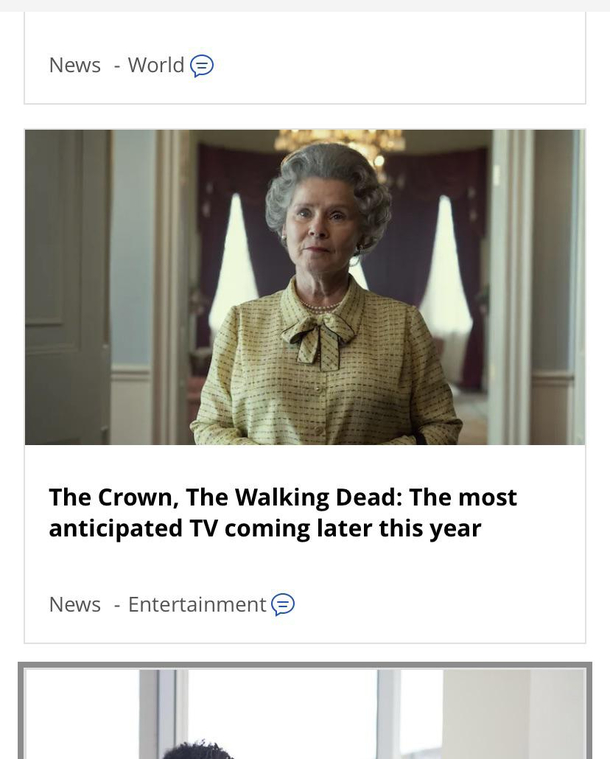Screen dimensions: 610x759
Task: Open The Crown anticipated TV article
Action: [x=304, y=287]
